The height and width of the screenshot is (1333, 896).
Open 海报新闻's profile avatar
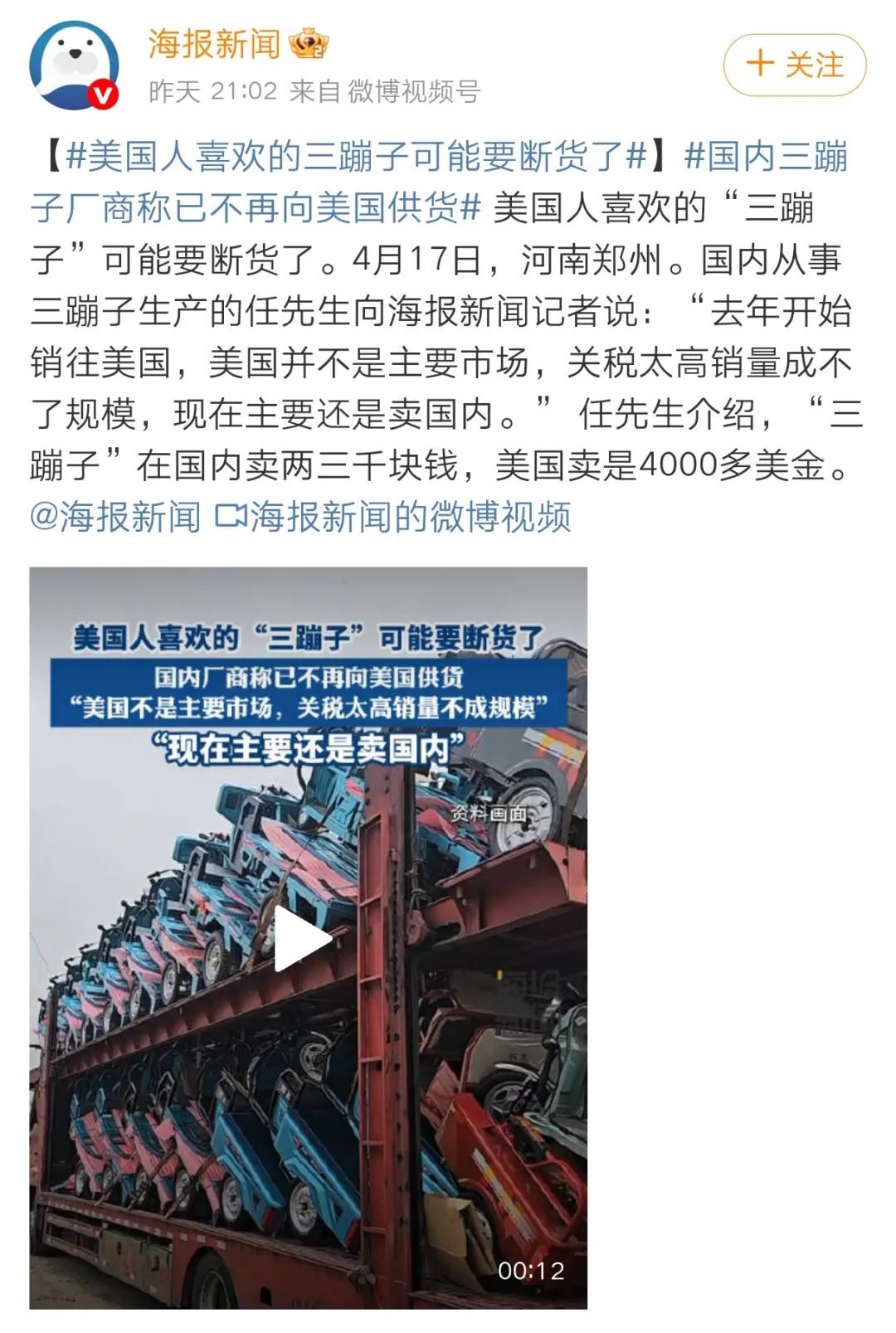tap(75, 66)
